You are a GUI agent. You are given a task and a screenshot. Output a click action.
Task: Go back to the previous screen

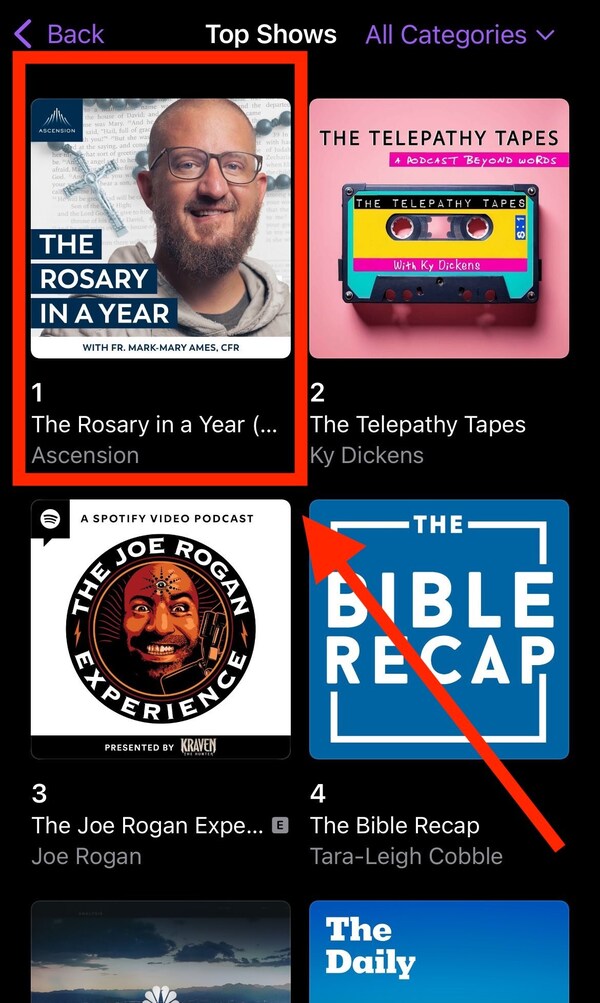(x=58, y=35)
